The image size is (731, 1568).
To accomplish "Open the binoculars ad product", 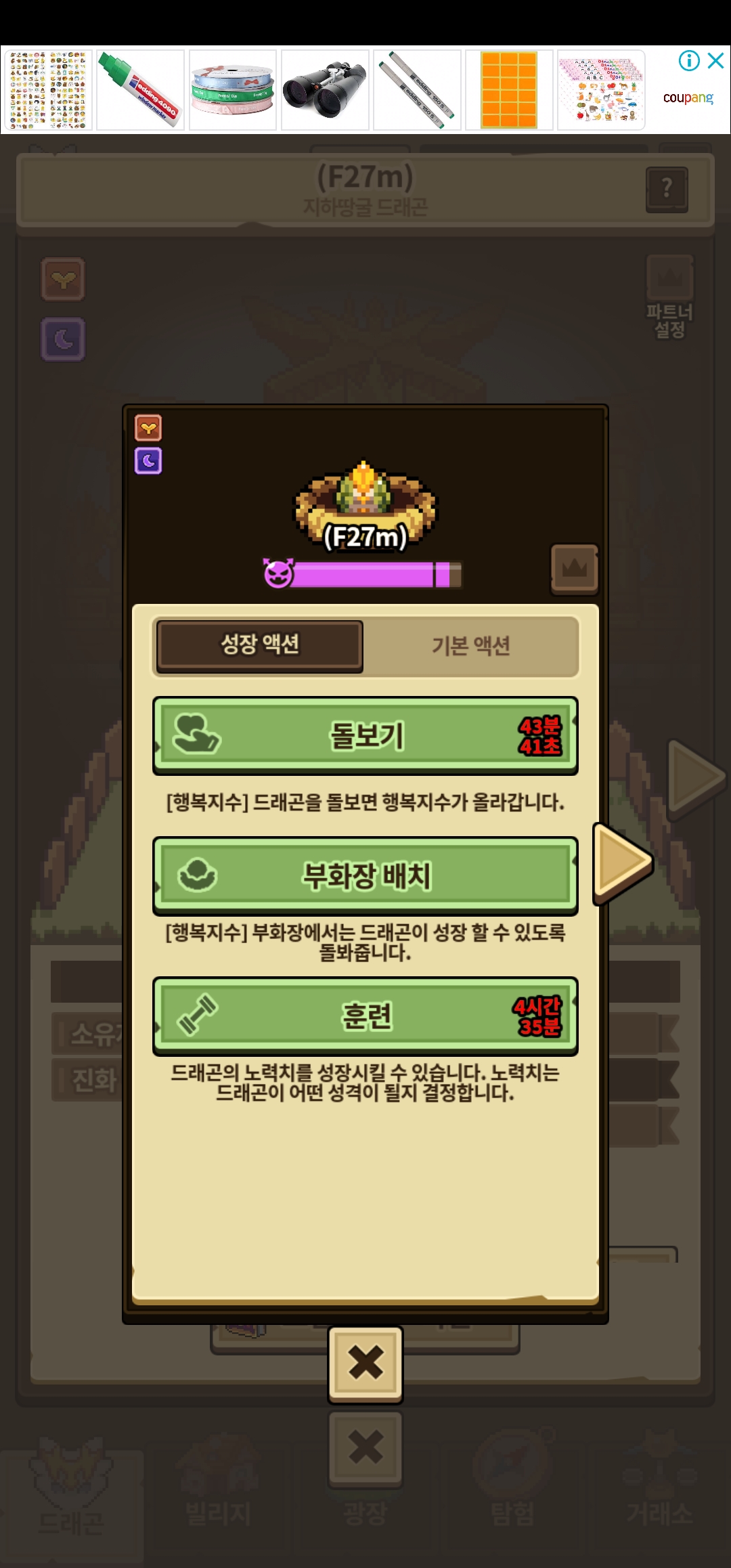I will [x=325, y=89].
